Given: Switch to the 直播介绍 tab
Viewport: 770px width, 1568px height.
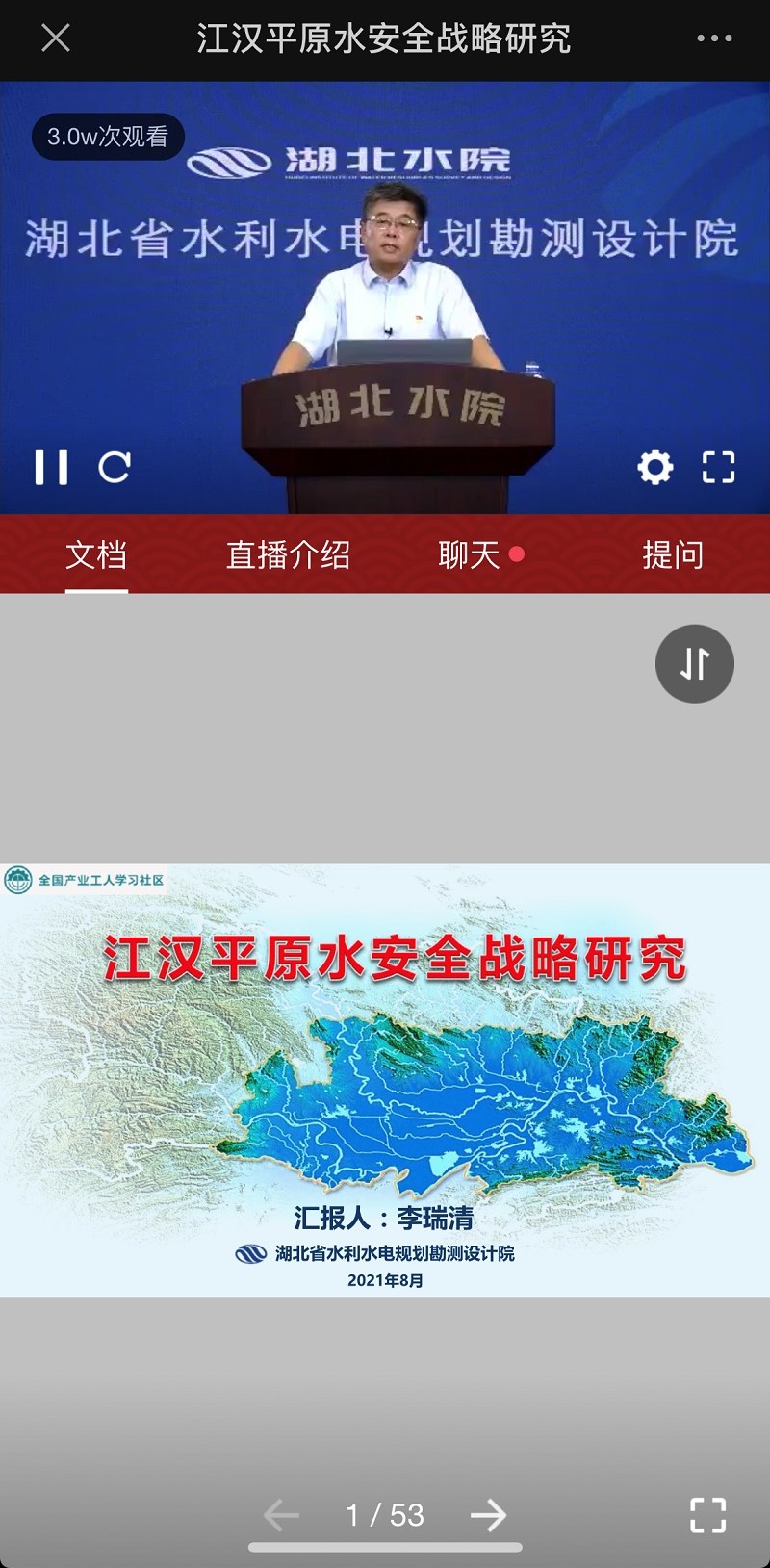Looking at the screenshot, I should pyautogui.click(x=288, y=555).
